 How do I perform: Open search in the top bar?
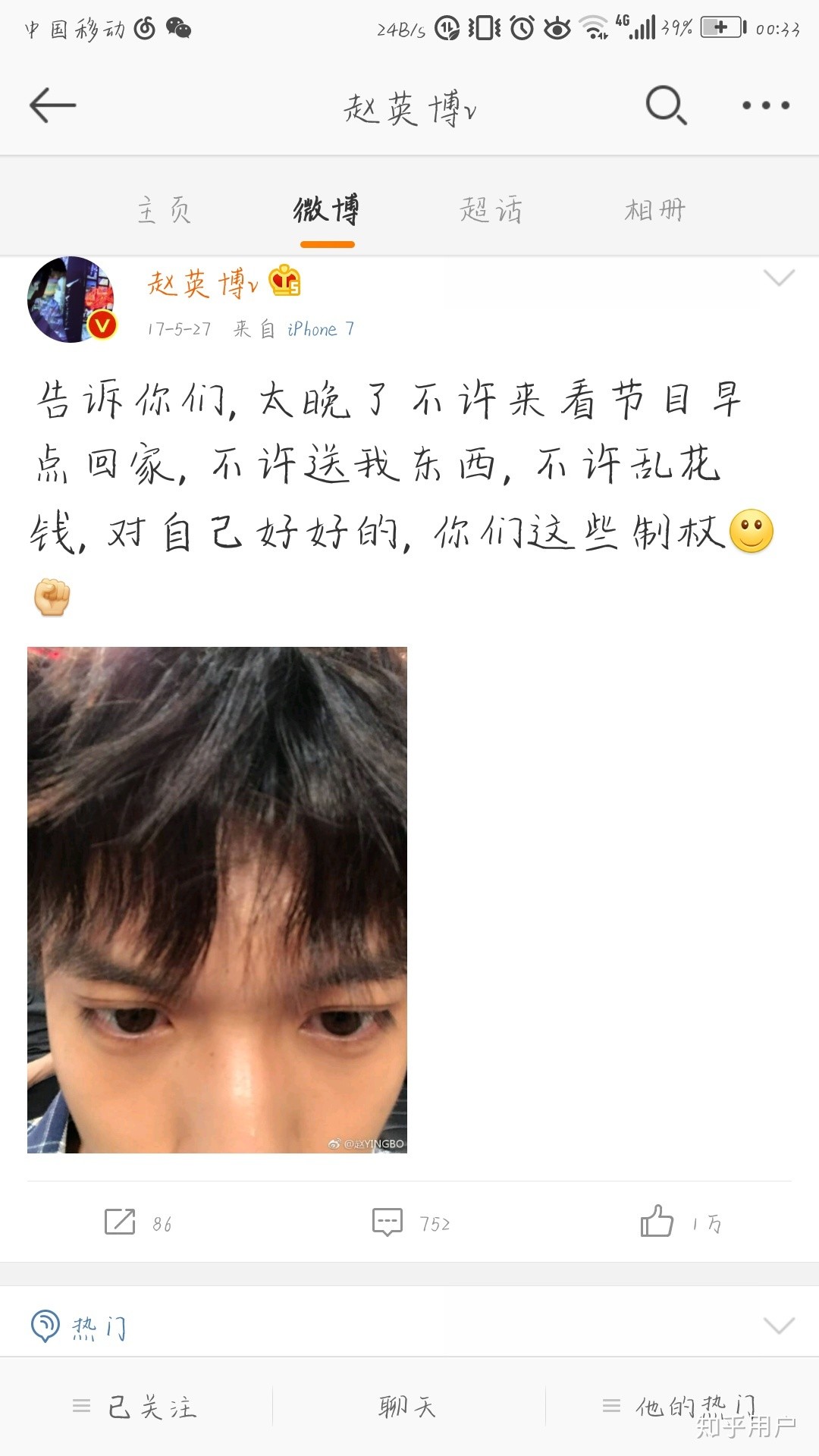[x=666, y=105]
